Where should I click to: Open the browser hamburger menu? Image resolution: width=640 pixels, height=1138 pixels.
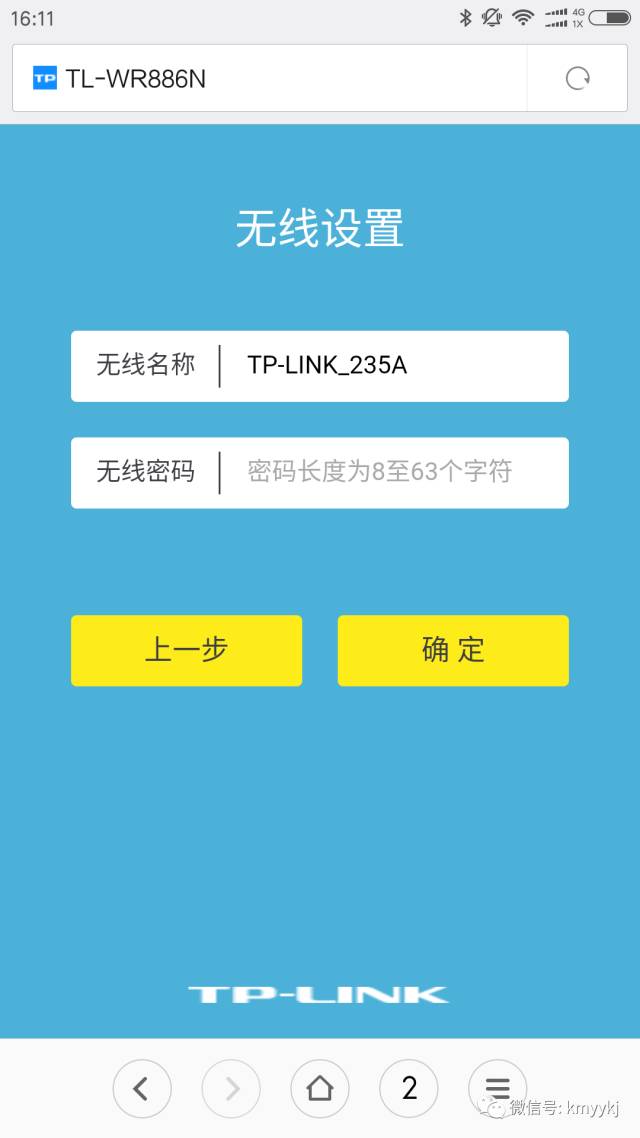497,1088
